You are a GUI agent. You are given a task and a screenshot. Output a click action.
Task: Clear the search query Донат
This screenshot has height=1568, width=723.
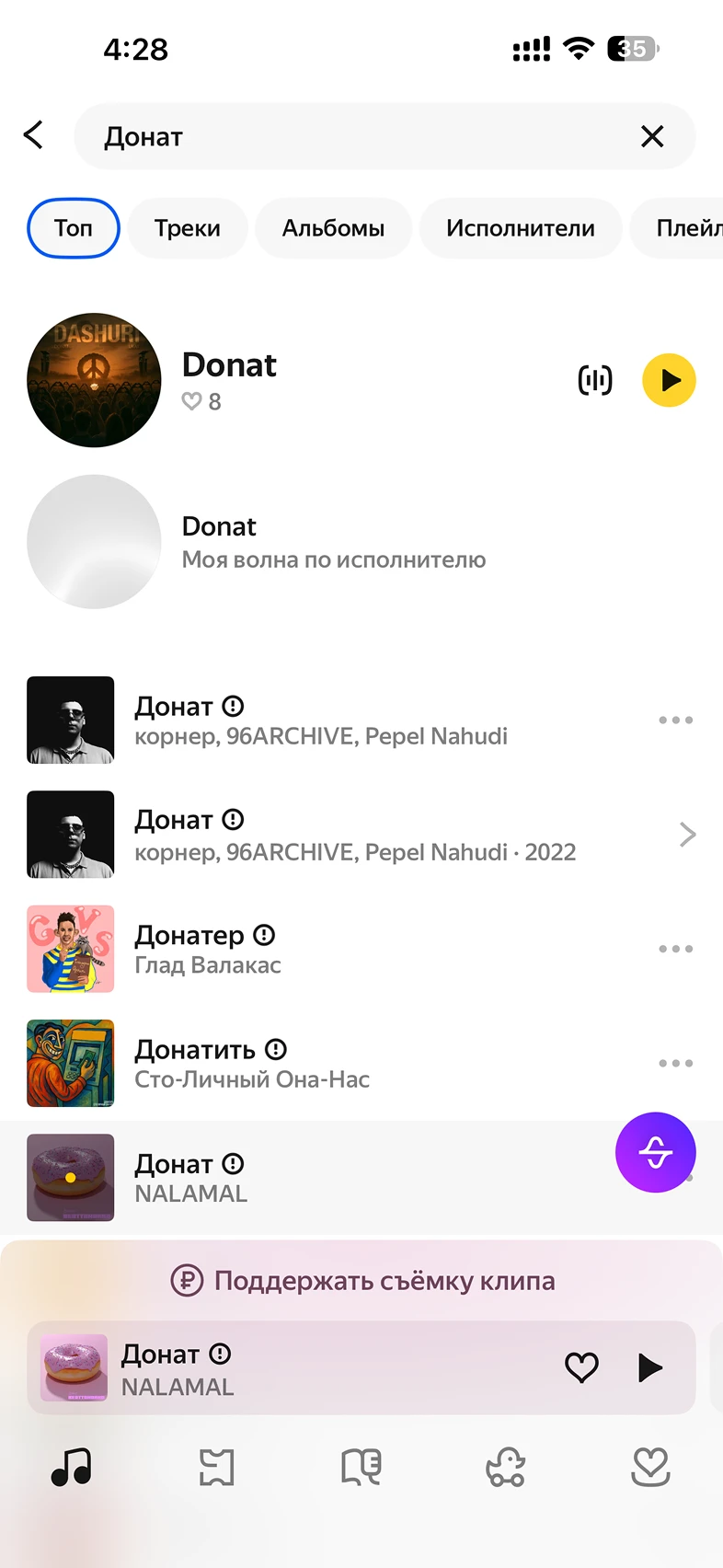tap(652, 137)
